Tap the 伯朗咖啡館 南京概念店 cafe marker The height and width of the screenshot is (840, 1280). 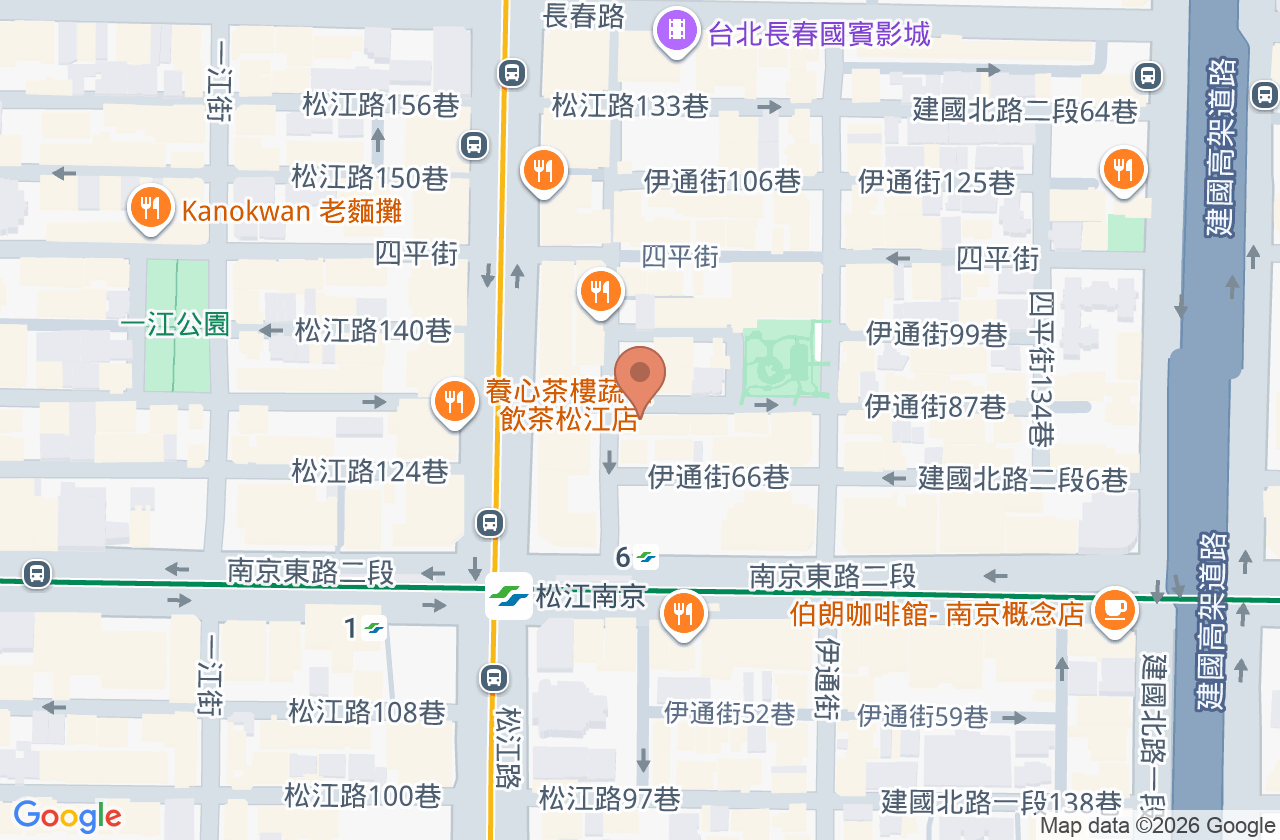[1114, 610]
